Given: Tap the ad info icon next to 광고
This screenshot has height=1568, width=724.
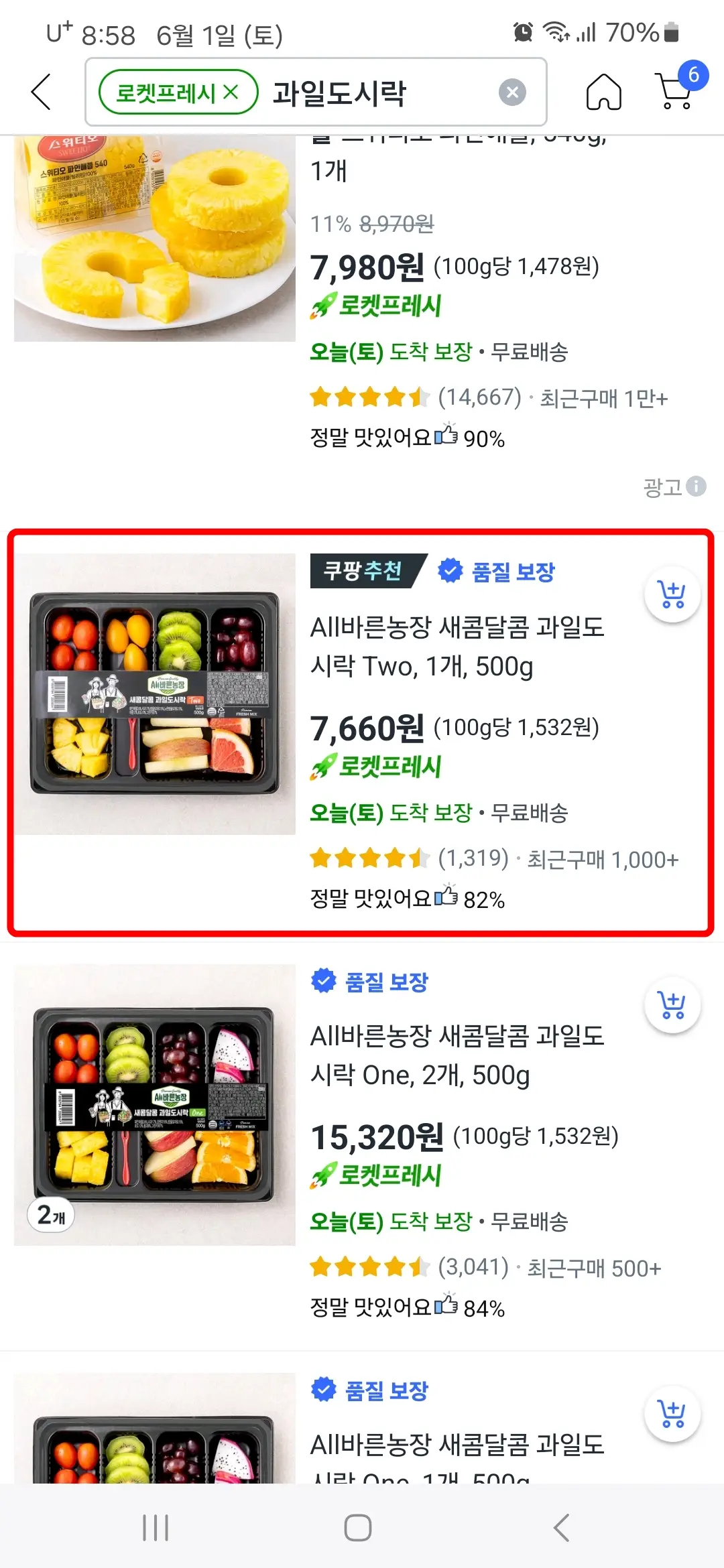Looking at the screenshot, I should 695,487.
